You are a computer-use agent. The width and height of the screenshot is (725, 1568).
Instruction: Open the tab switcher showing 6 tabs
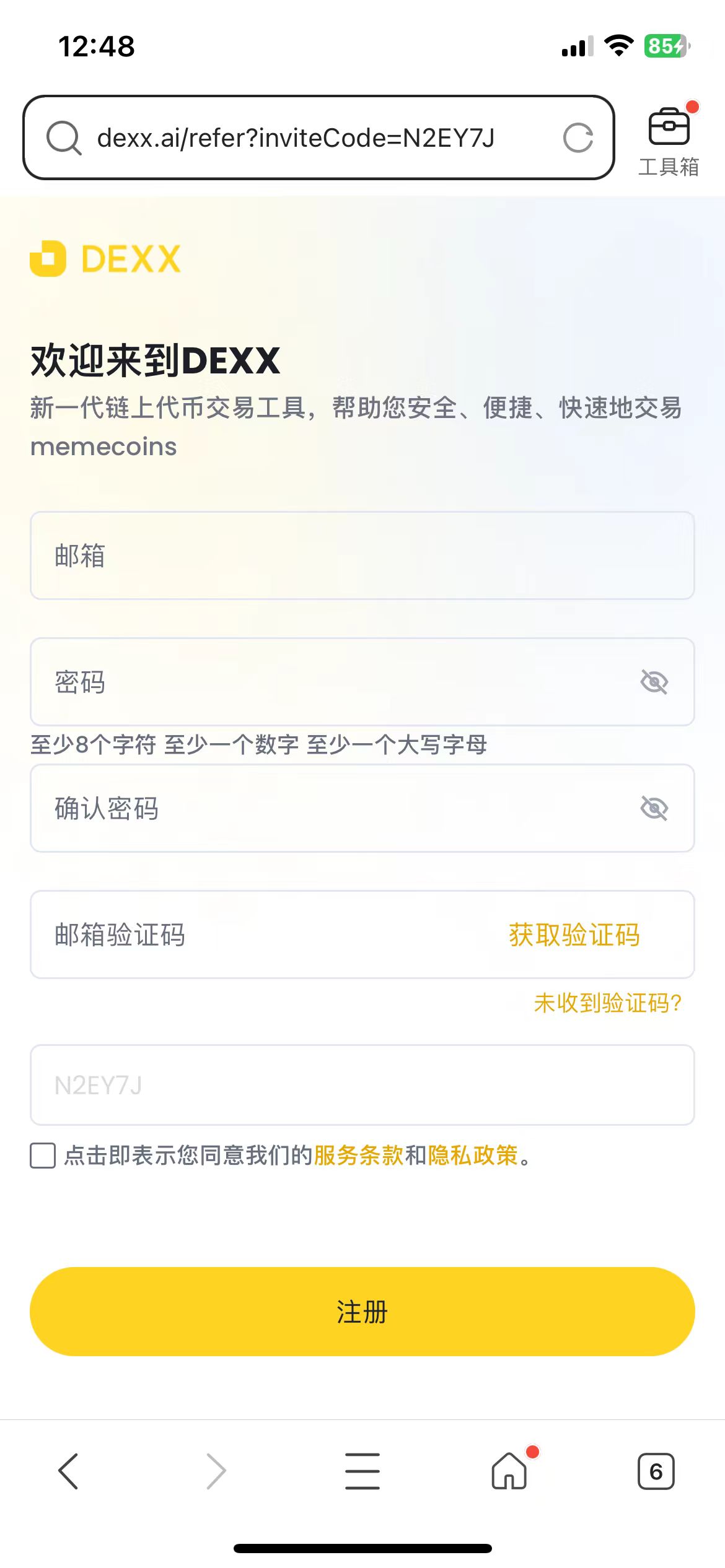pyautogui.click(x=656, y=1471)
